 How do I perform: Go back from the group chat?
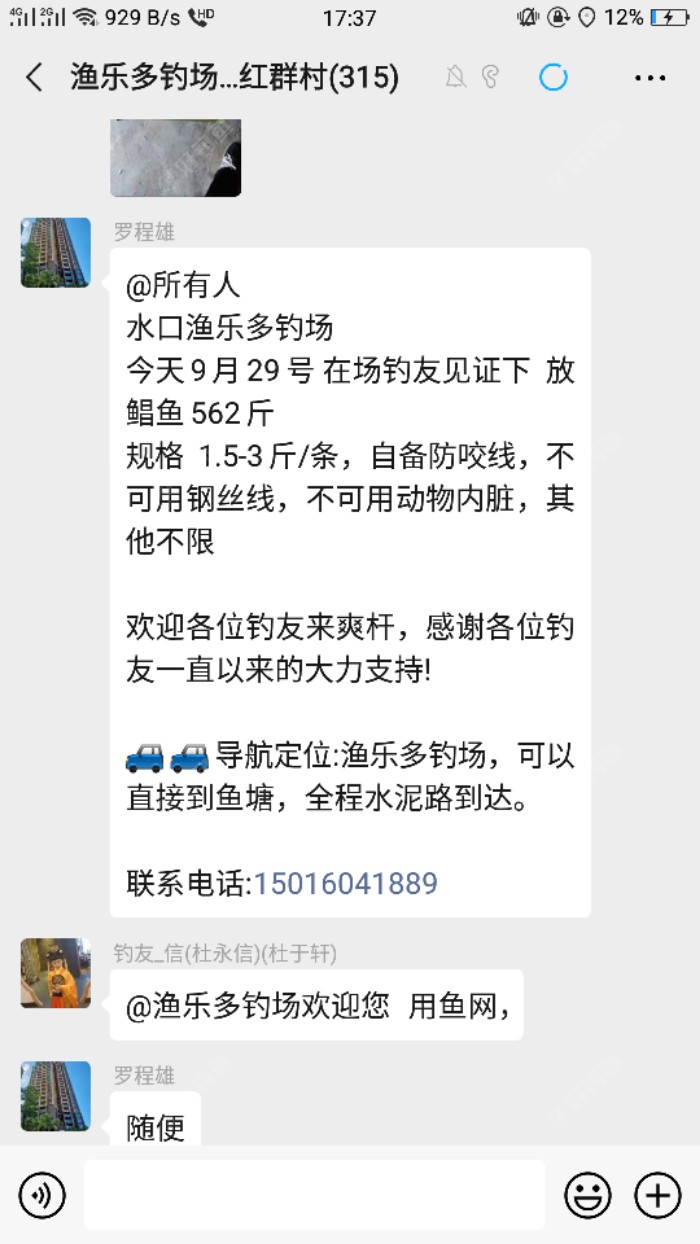point(34,77)
